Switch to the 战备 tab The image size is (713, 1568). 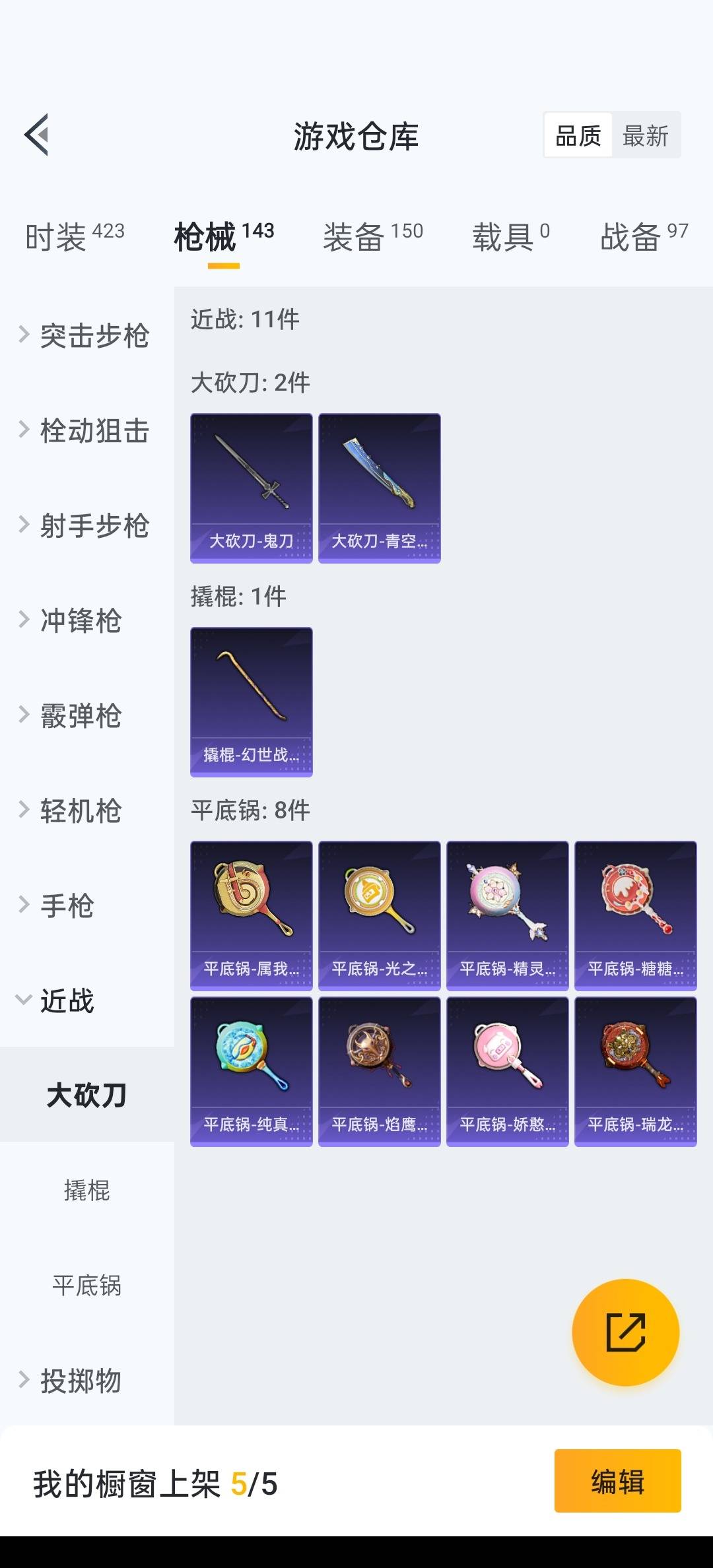coord(644,236)
